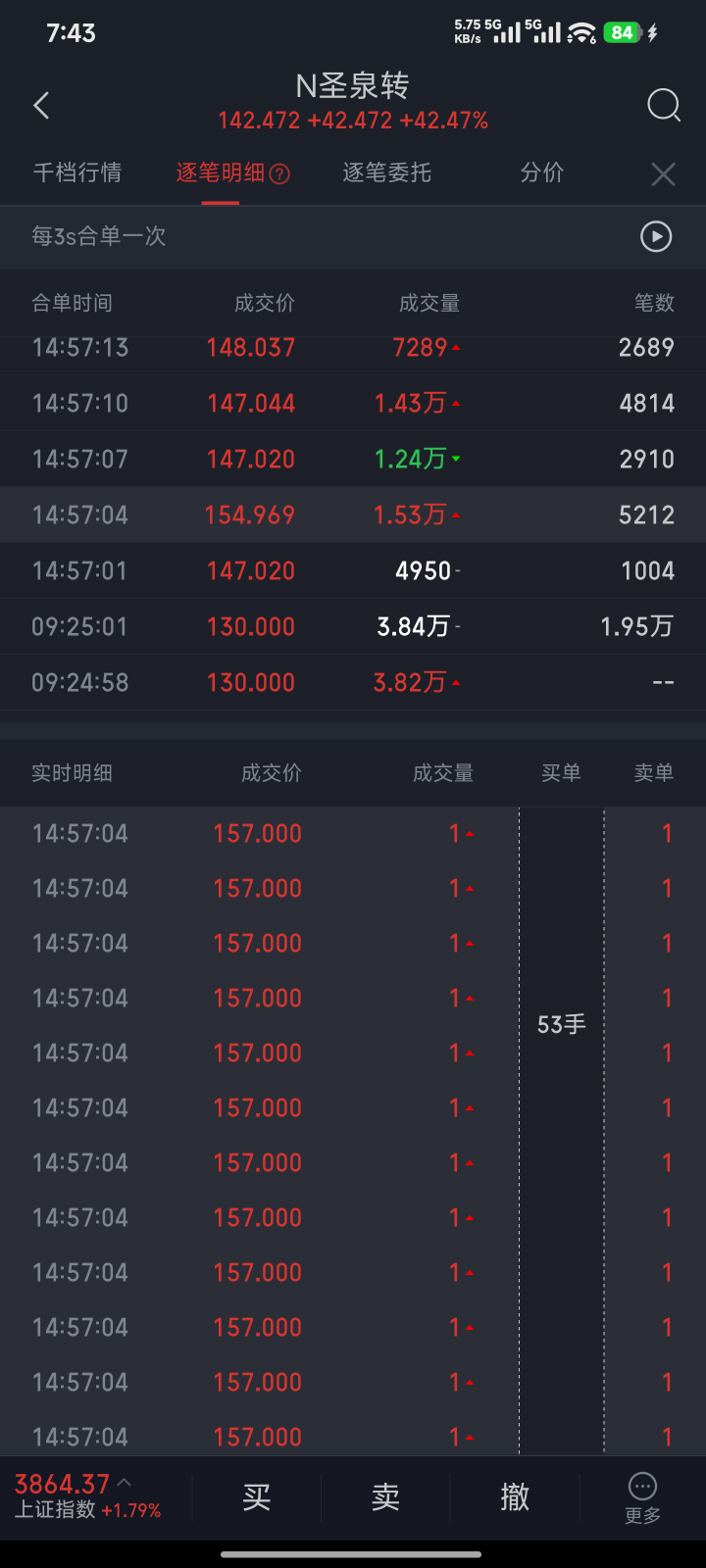Select the 14:57:01 merged order row

(353, 570)
